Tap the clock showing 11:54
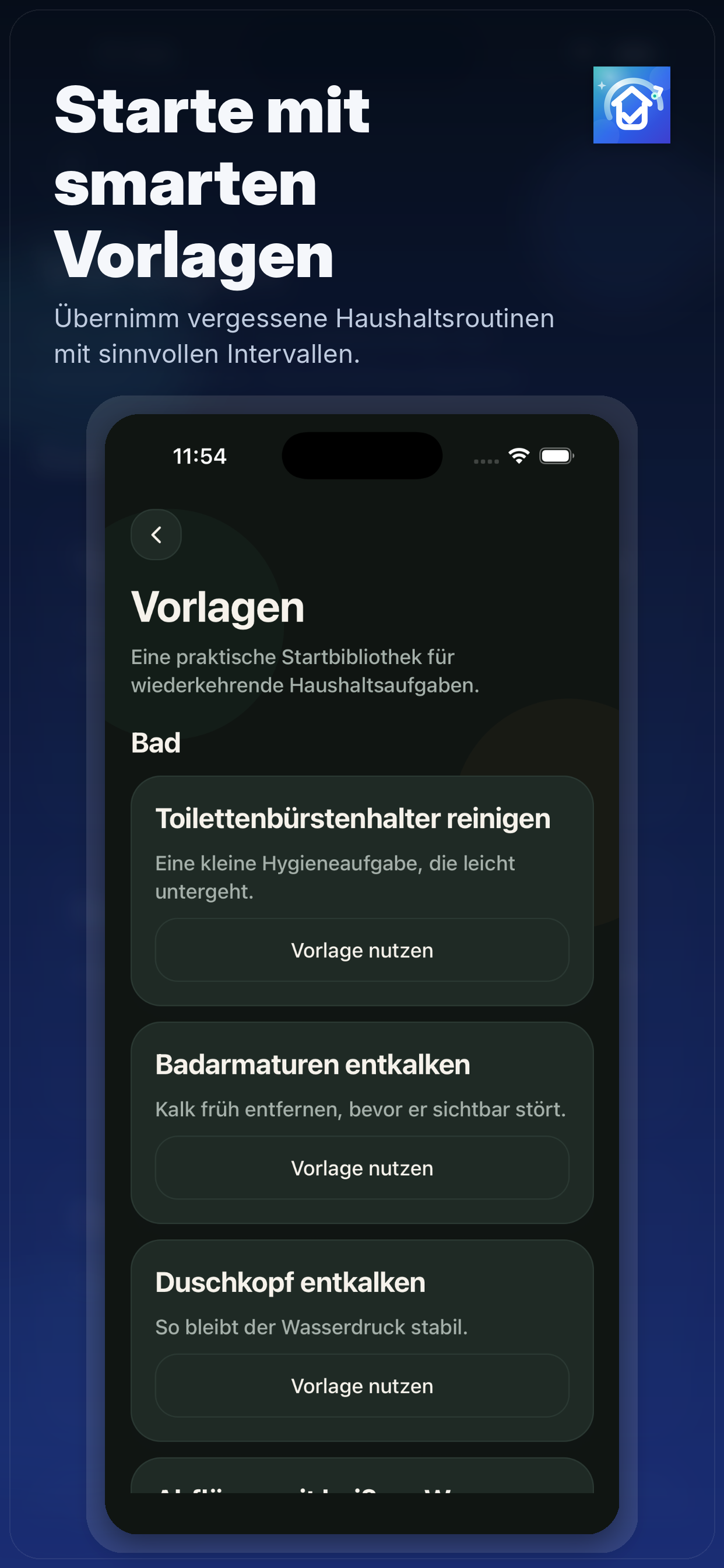This screenshot has height=1568, width=724. pyautogui.click(x=199, y=456)
